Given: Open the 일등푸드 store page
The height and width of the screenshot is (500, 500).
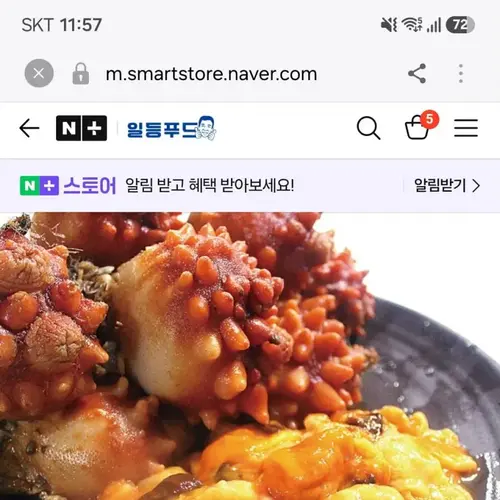Looking at the screenshot, I should [171, 128].
